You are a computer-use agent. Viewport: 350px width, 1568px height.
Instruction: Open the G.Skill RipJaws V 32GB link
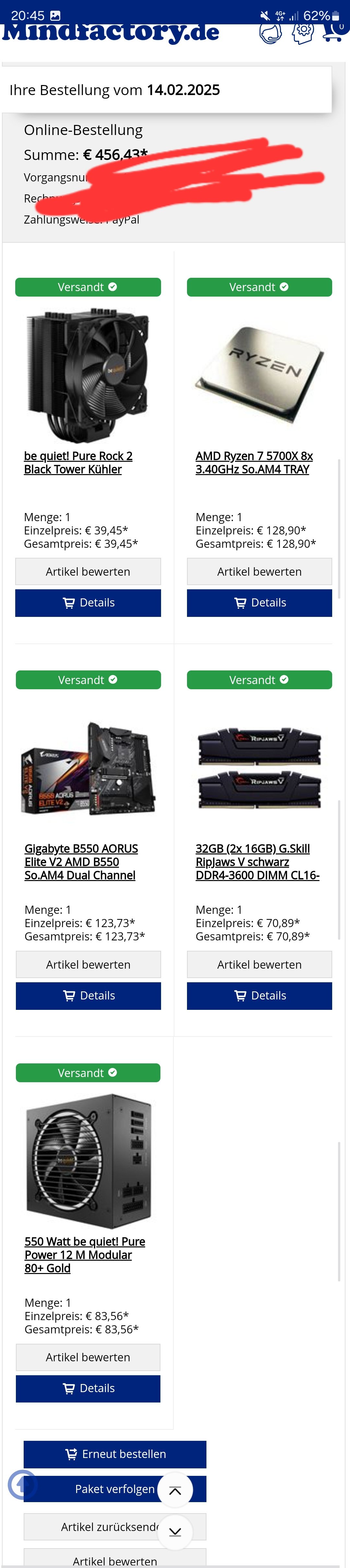tap(257, 861)
